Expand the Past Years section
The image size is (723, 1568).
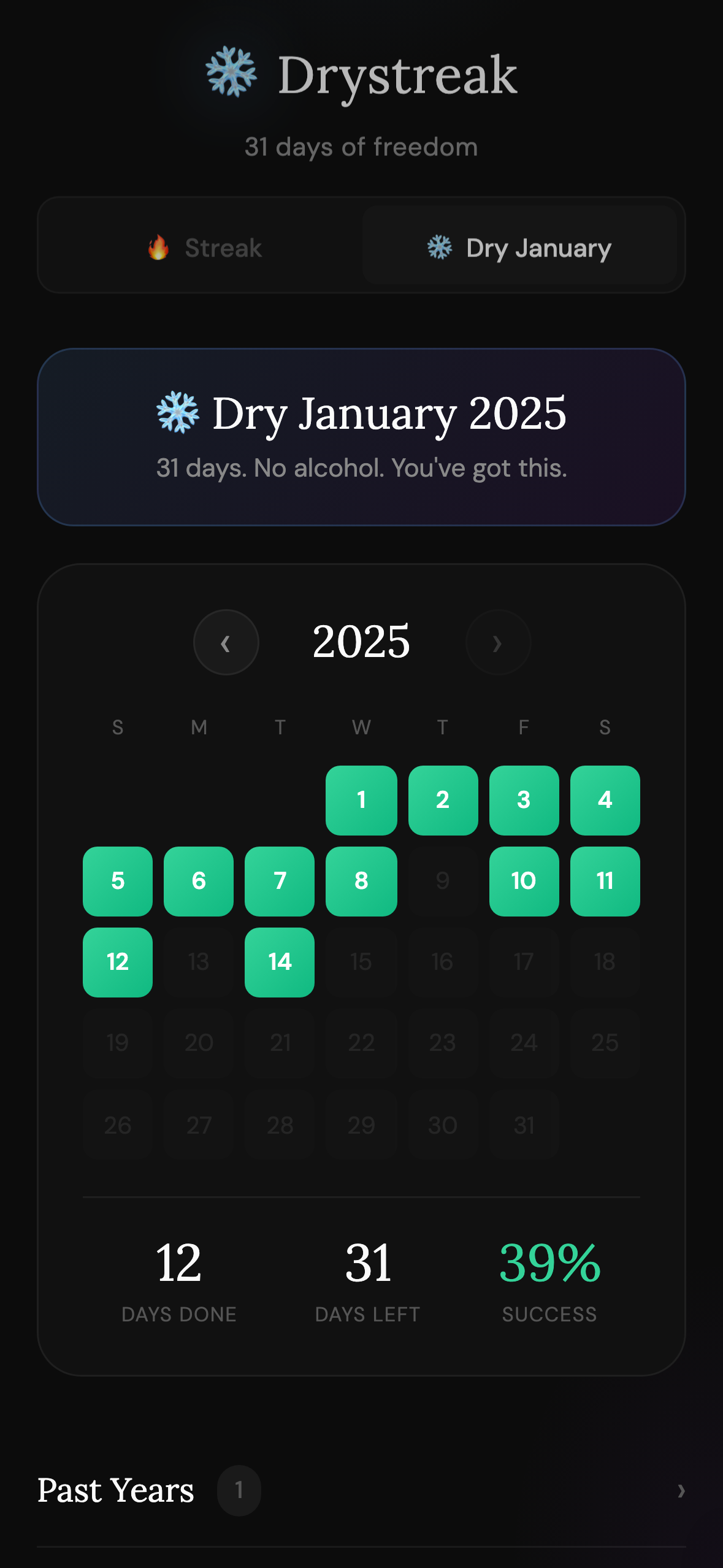680,1491
